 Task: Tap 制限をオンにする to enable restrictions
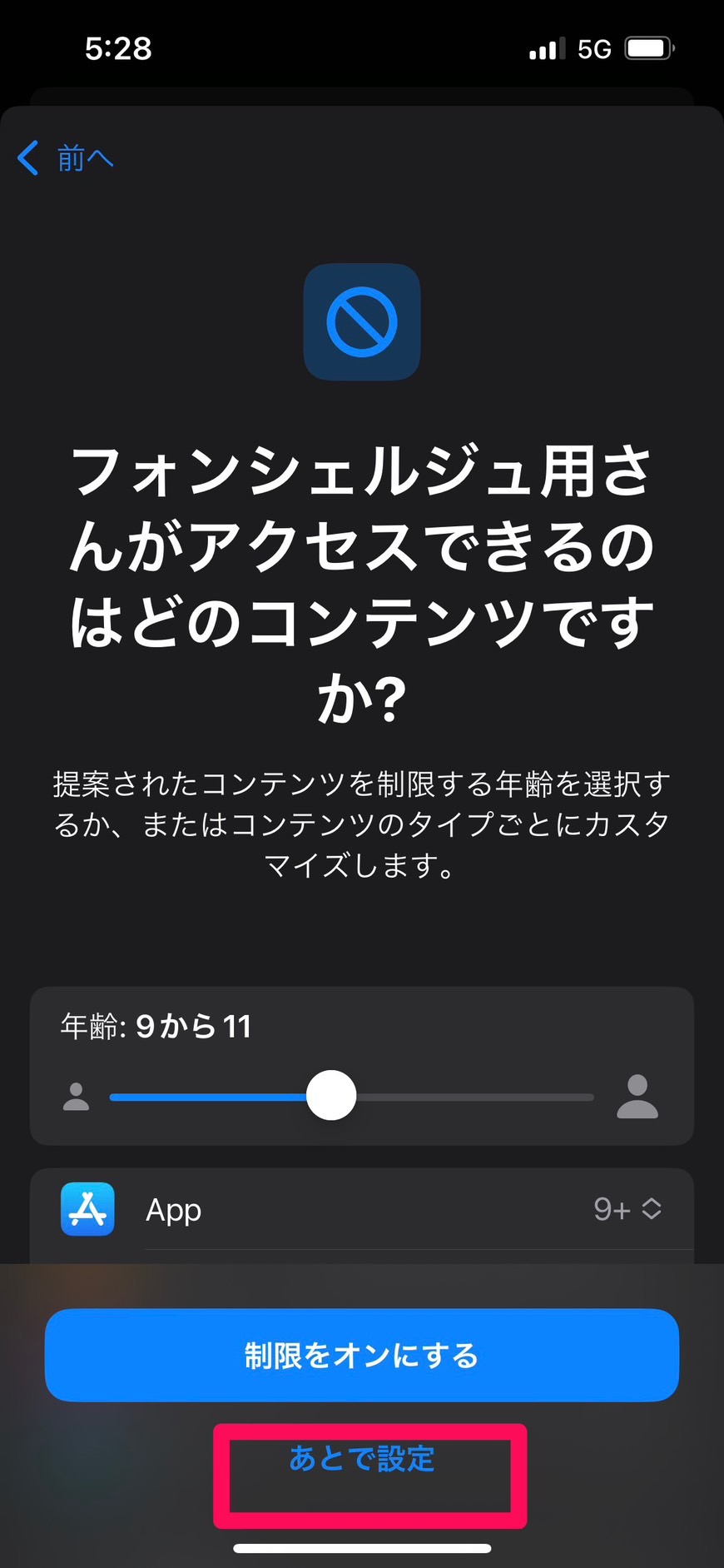[362, 1355]
